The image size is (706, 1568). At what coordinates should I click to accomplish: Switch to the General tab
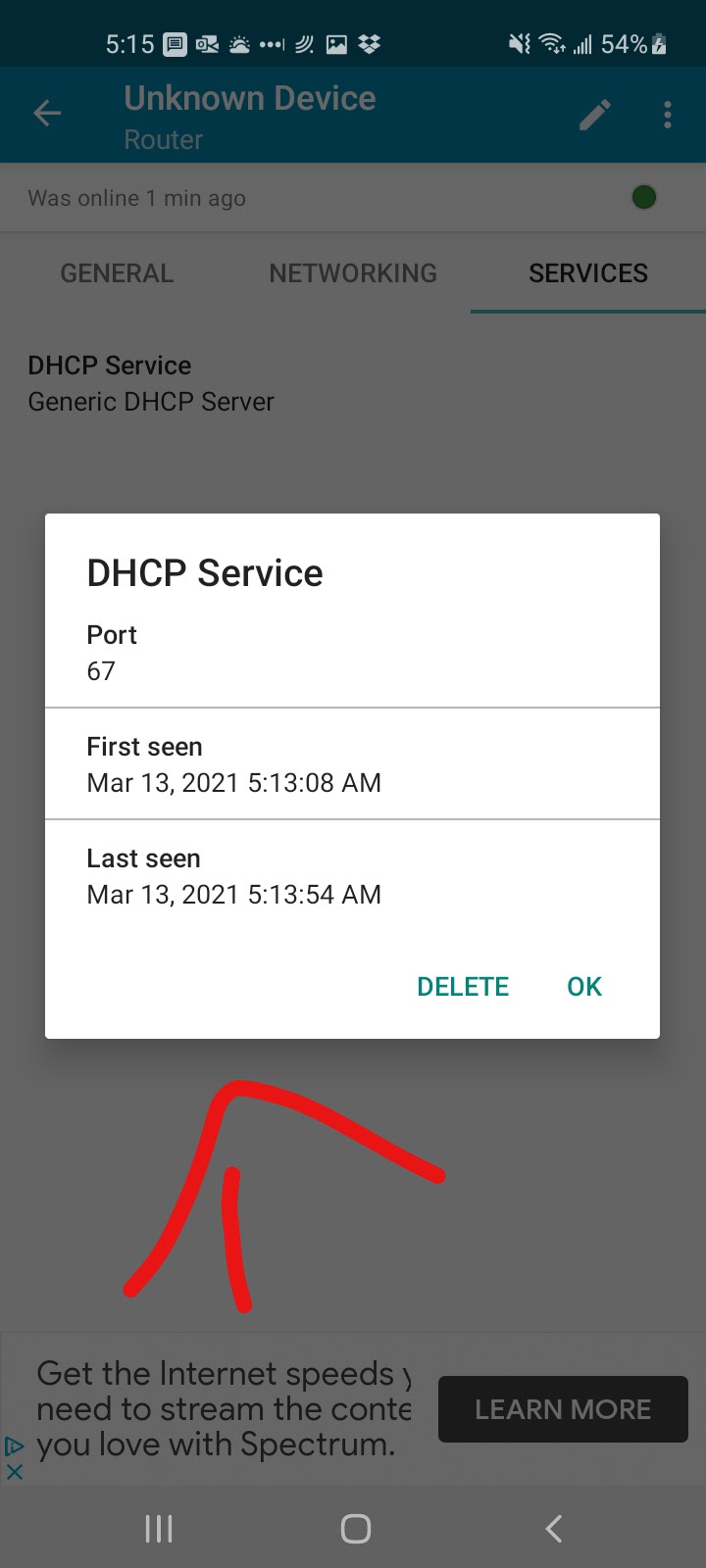pos(117,273)
